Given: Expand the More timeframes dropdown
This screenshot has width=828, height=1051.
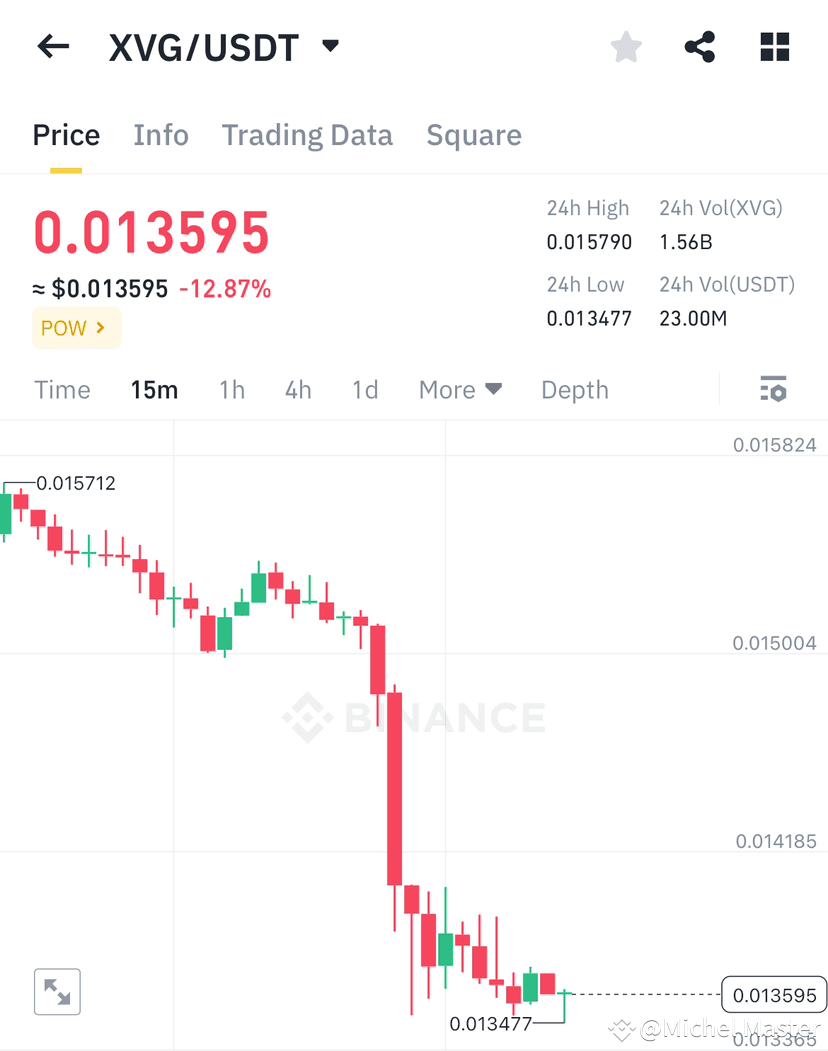Looking at the screenshot, I should tap(460, 390).
